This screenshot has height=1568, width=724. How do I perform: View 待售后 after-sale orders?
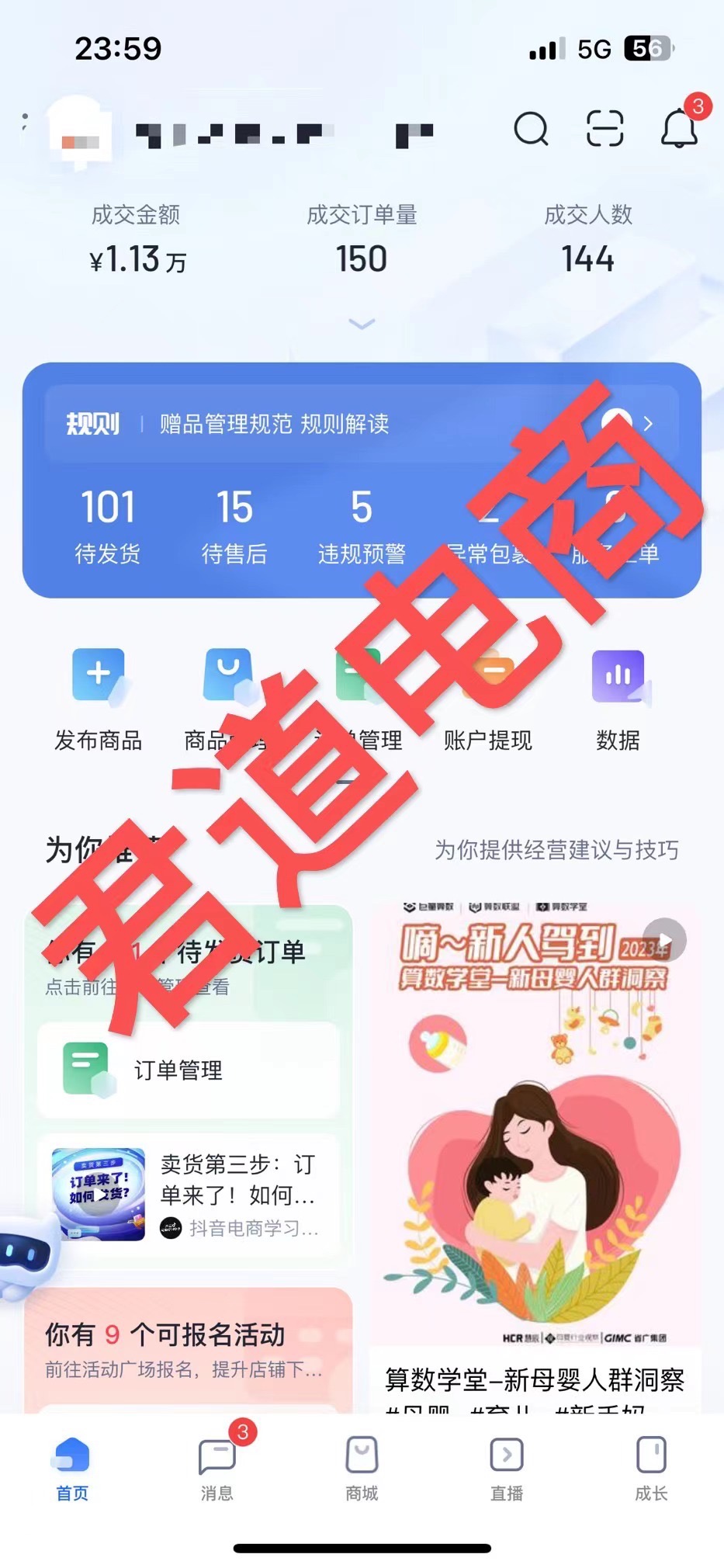coord(234,525)
